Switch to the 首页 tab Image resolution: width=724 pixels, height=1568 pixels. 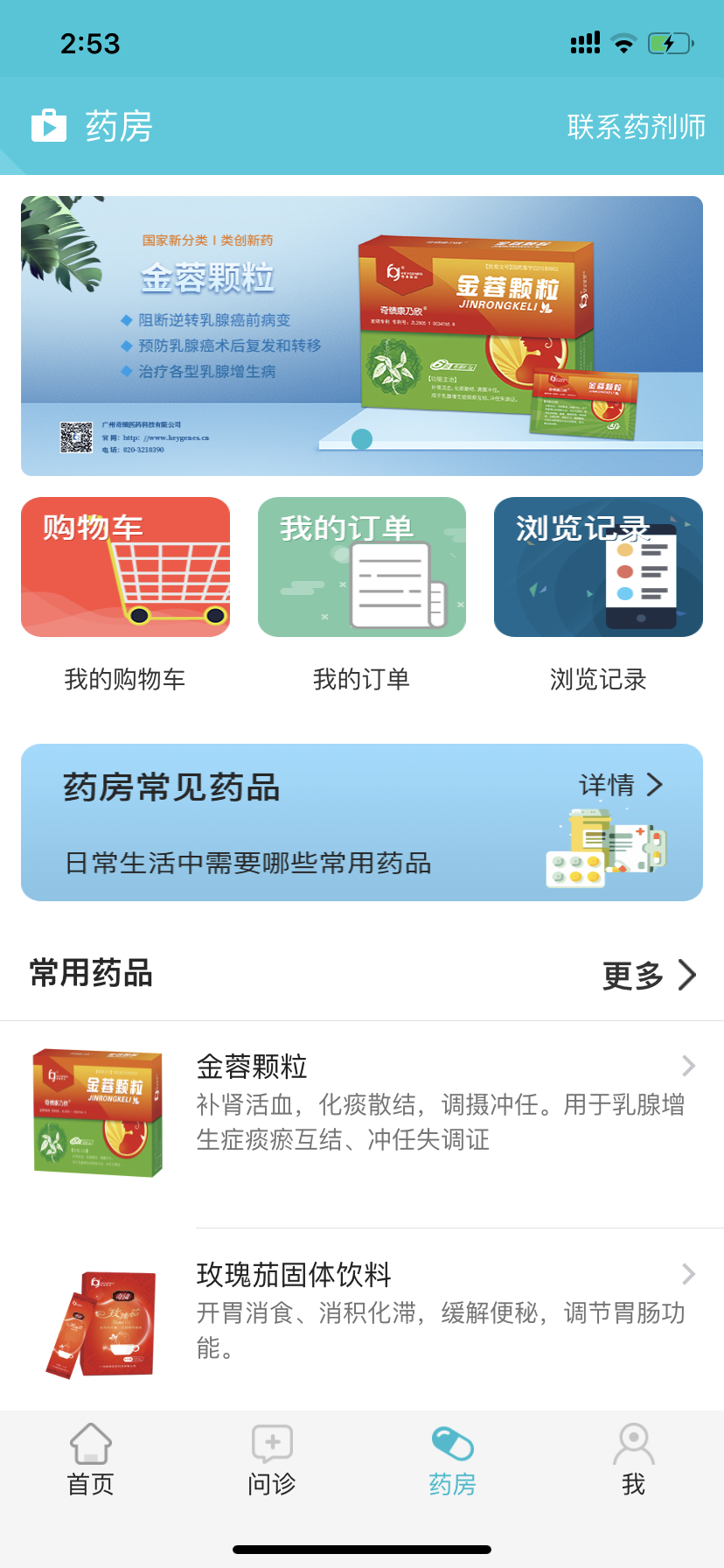coord(91,1459)
